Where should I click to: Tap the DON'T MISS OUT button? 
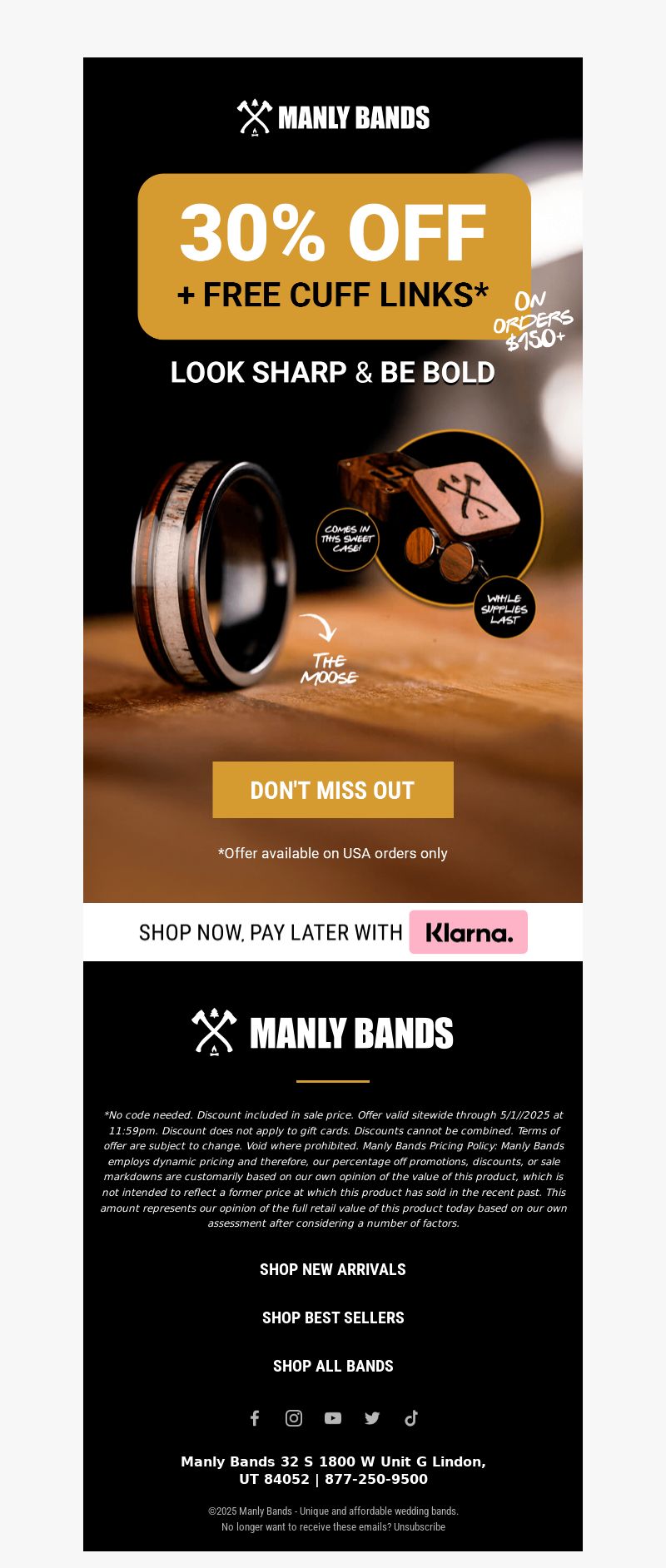pyautogui.click(x=333, y=790)
